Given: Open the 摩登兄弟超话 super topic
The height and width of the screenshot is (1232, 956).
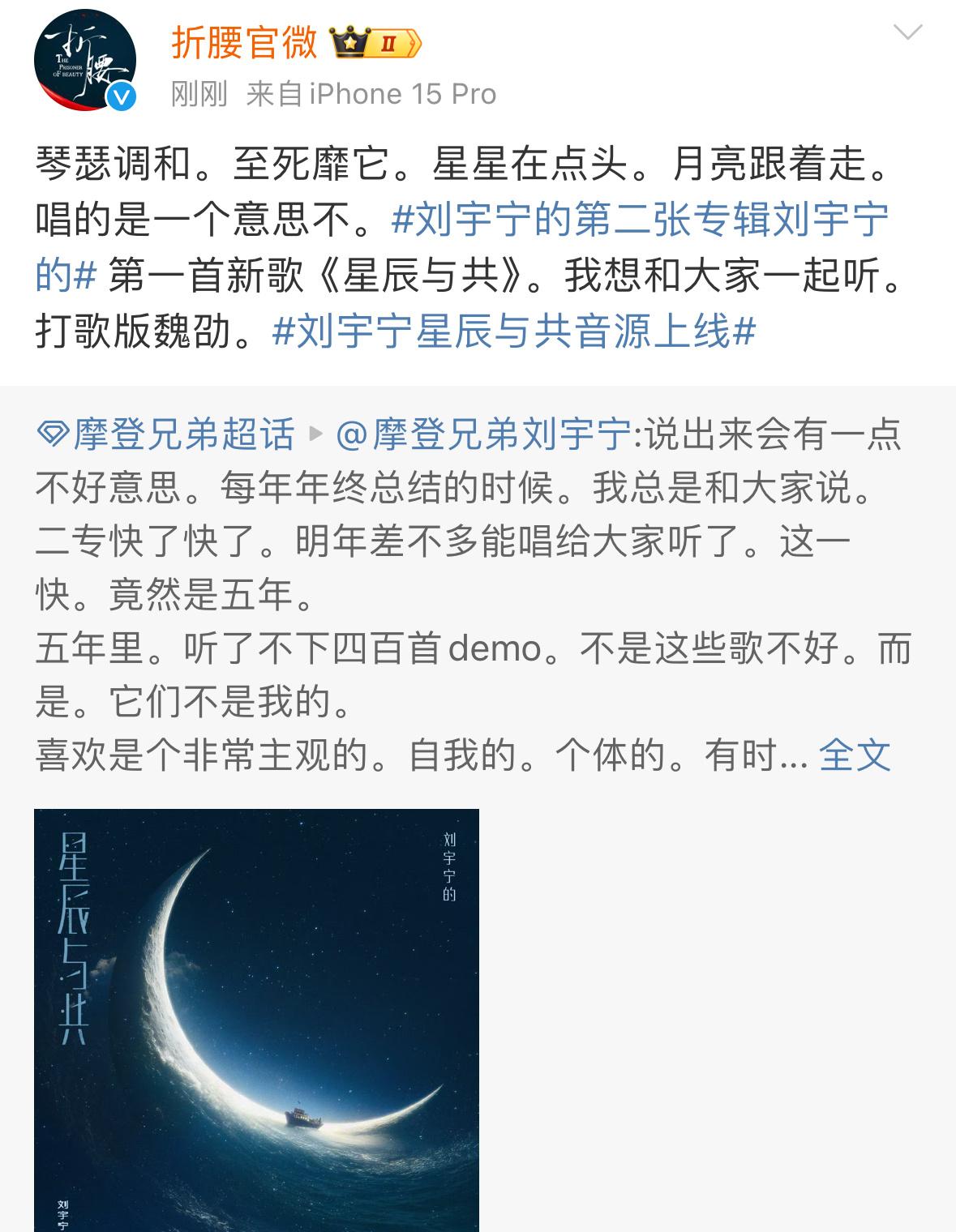Looking at the screenshot, I should coord(167,434).
